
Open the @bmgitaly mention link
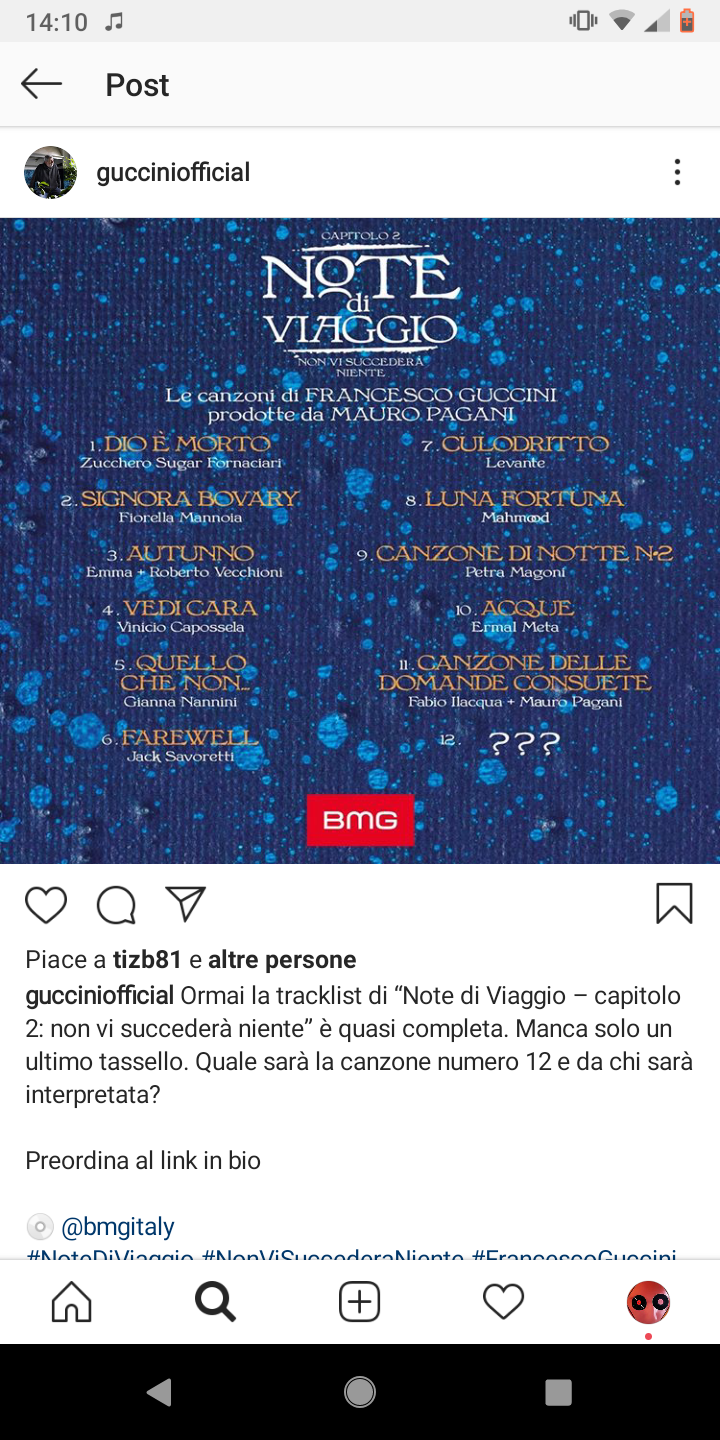click(x=118, y=1226)
